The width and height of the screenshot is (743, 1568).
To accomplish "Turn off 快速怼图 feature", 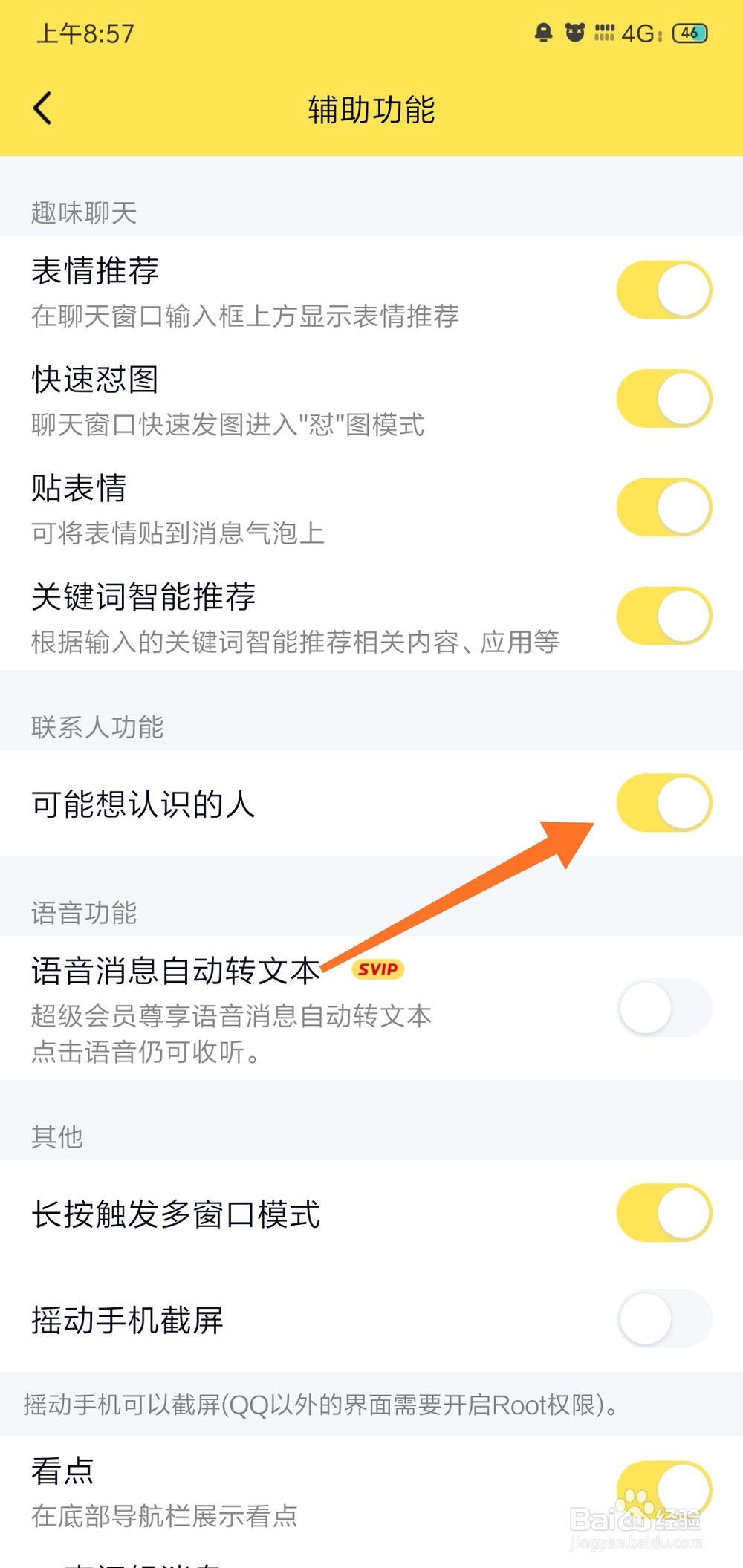I will [663, 398].
